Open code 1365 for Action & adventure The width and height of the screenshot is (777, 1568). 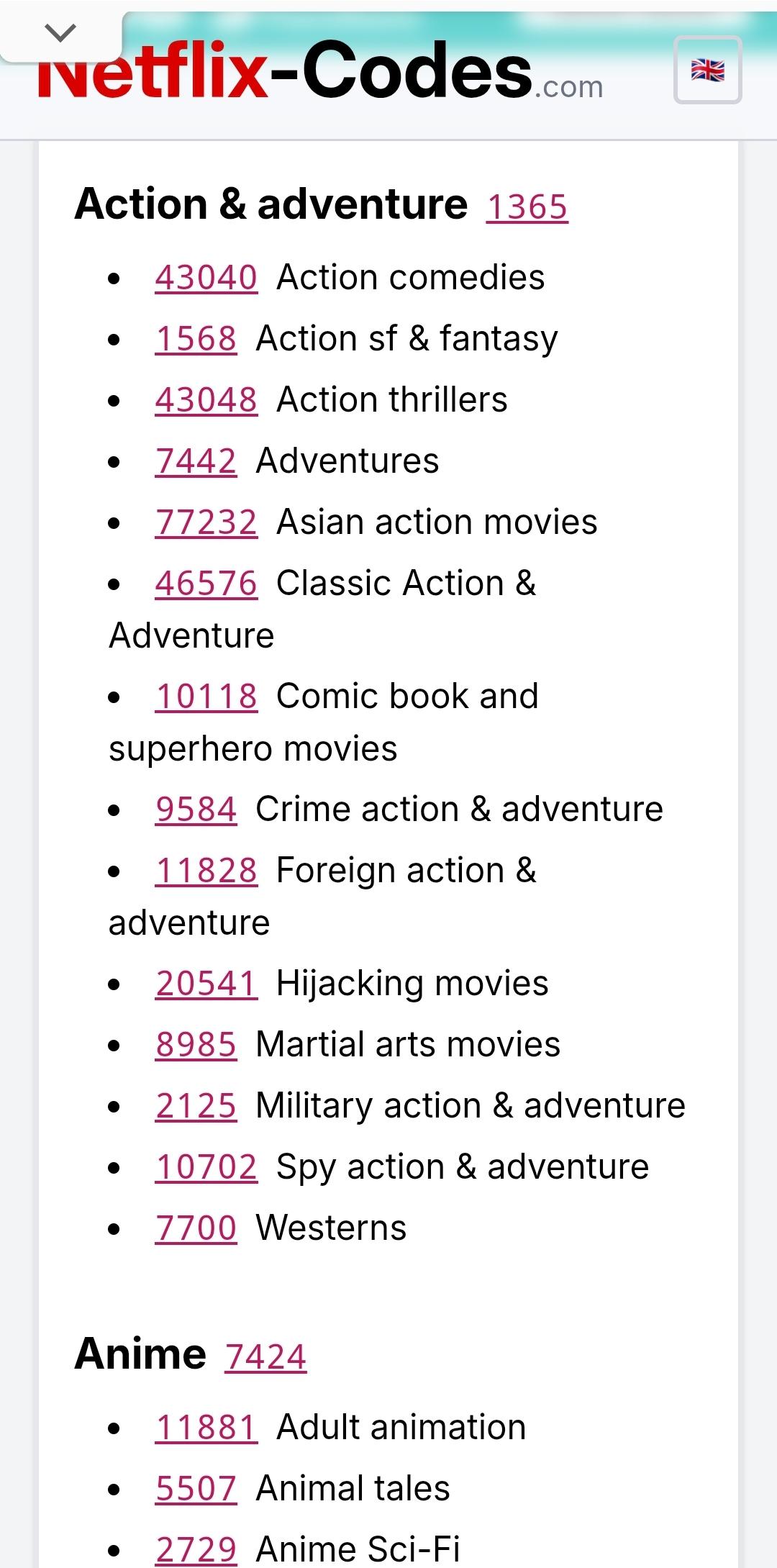pyautogui.click(x=527, y=208)
